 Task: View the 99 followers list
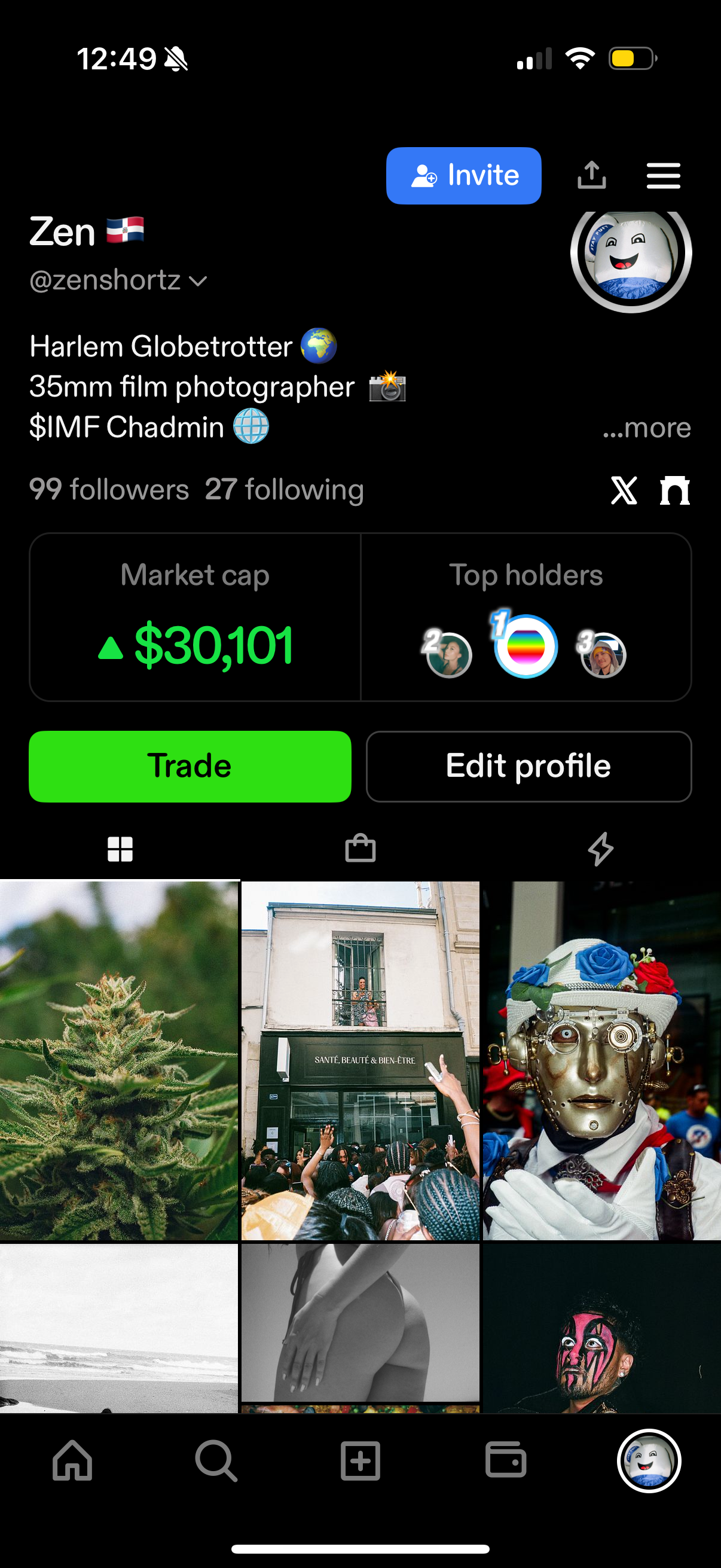coord(109,490)
